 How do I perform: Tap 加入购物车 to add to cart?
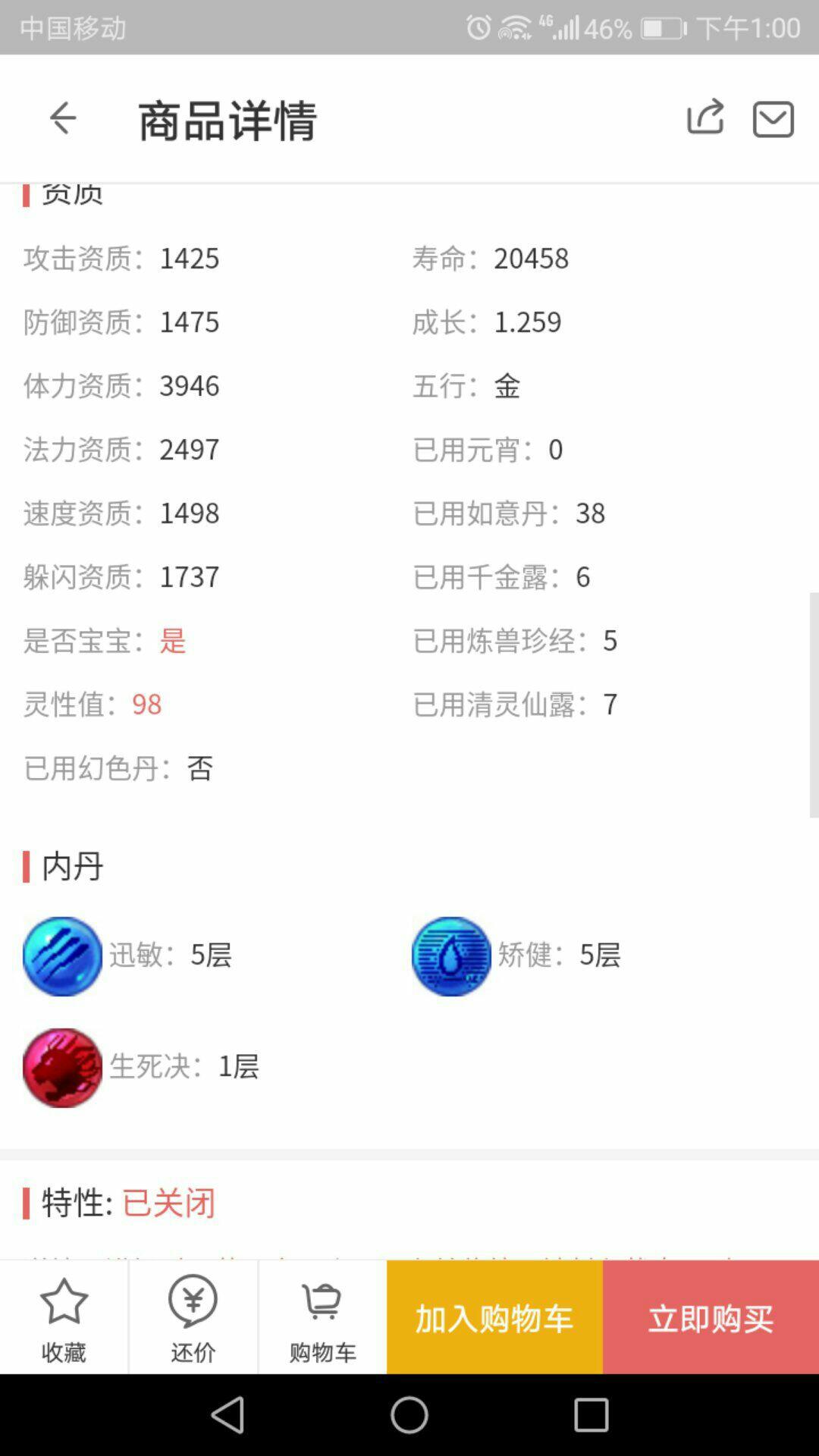[x=494, y=1317]
